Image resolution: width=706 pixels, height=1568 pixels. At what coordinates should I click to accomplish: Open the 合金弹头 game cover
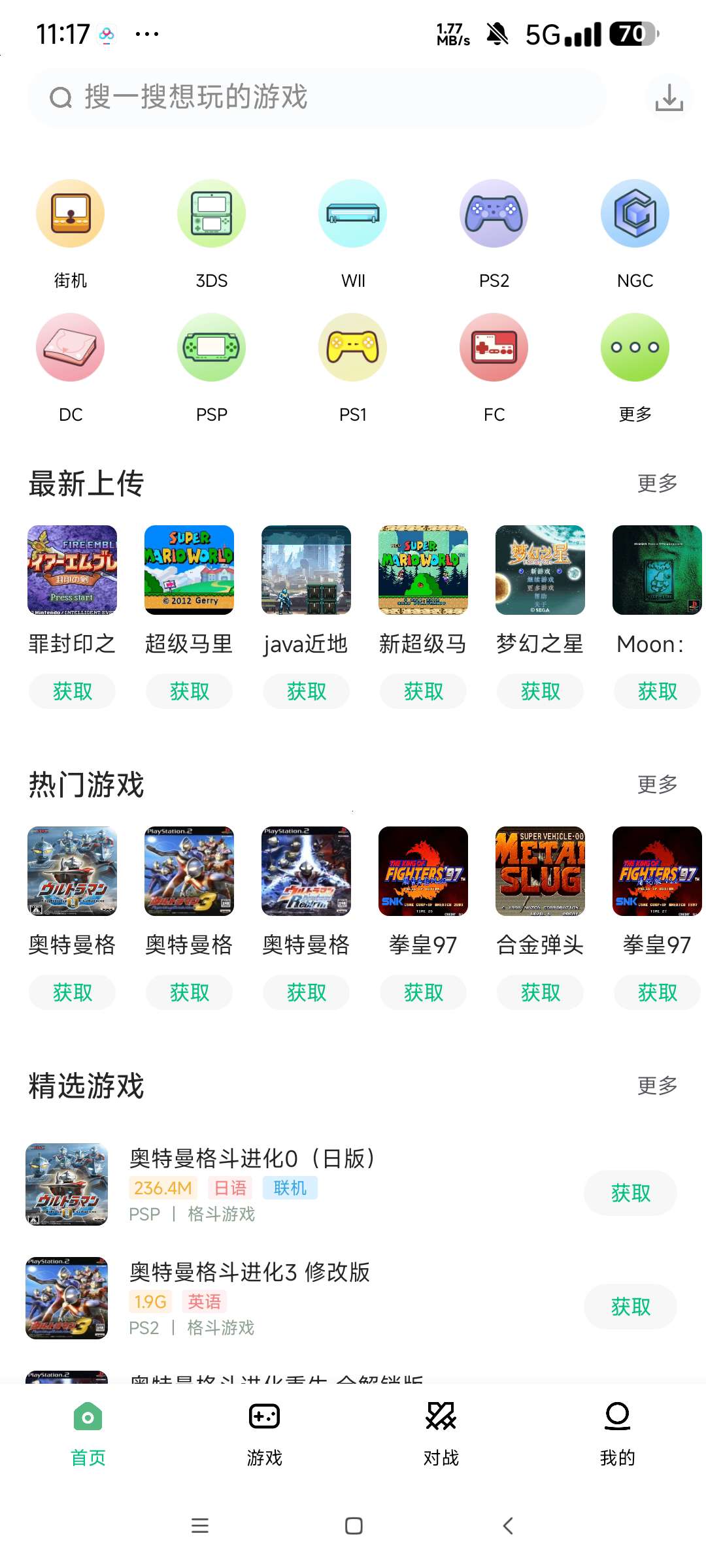[x=540, y=871]
